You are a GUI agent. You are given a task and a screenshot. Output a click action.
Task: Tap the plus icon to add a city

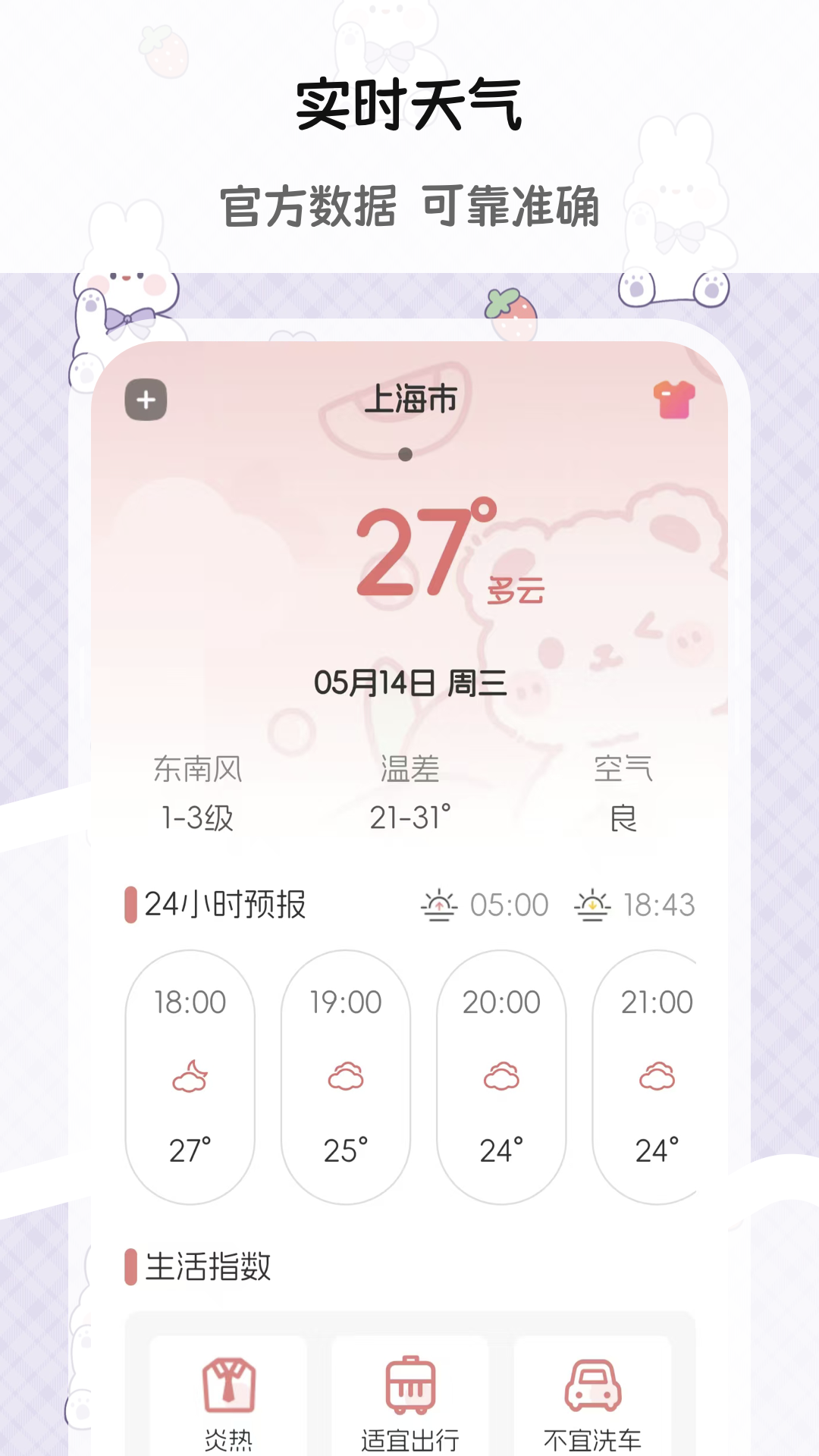[146, 400]
